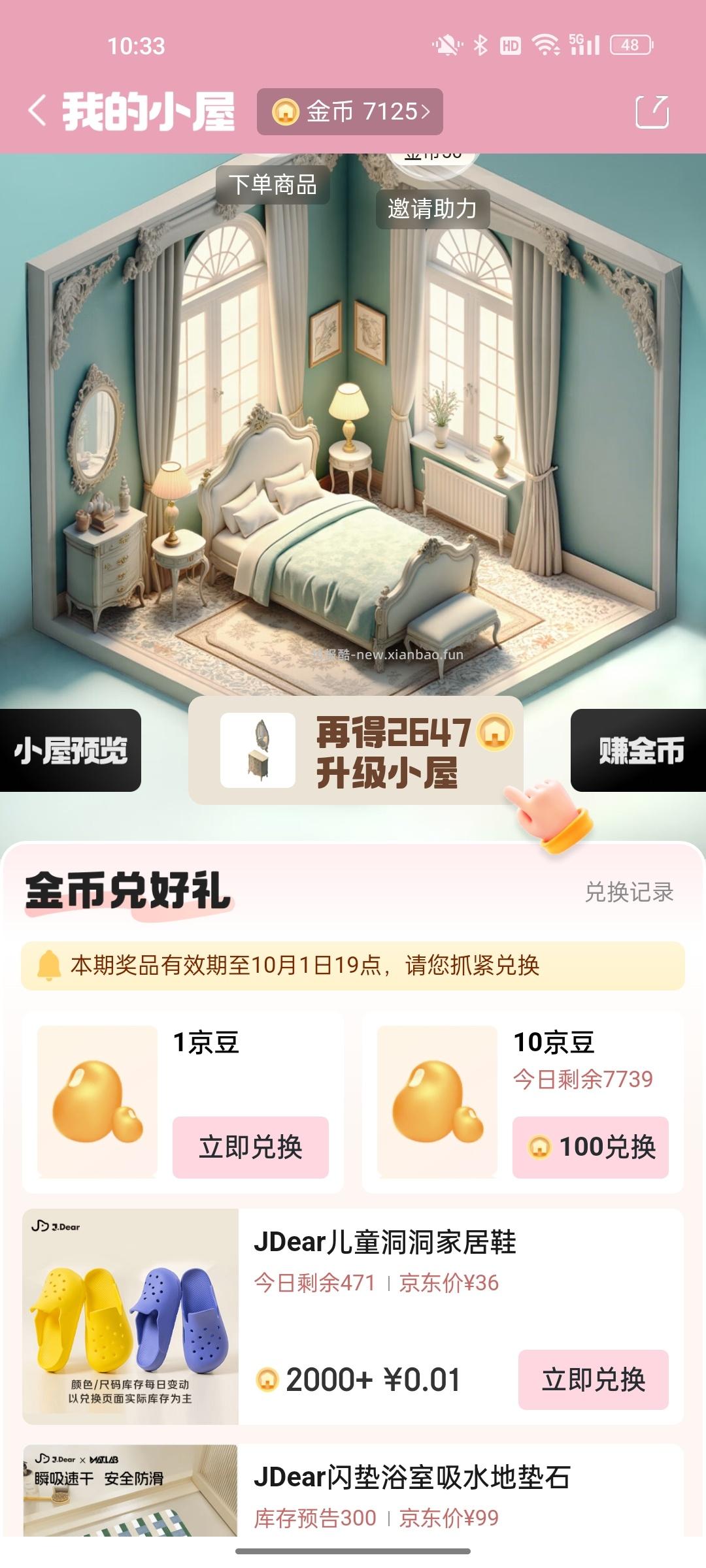This screenshot has height=1568, width=706.
Task: Tap the chevron after 金币 7125
Action: 426,111
